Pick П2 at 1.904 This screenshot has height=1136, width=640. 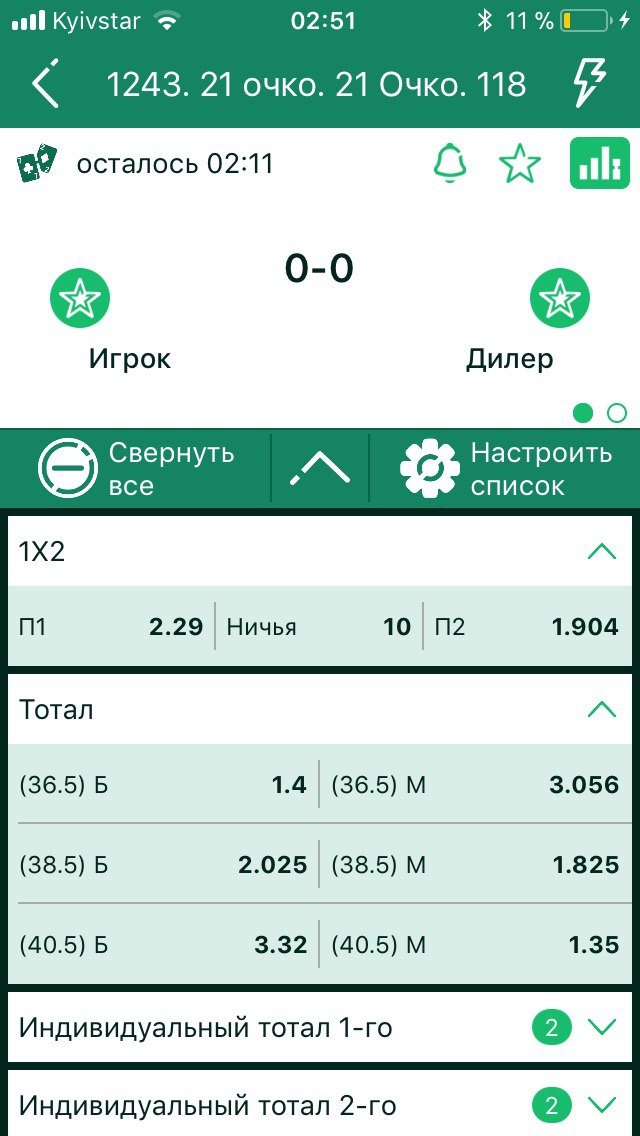[527, 627]
